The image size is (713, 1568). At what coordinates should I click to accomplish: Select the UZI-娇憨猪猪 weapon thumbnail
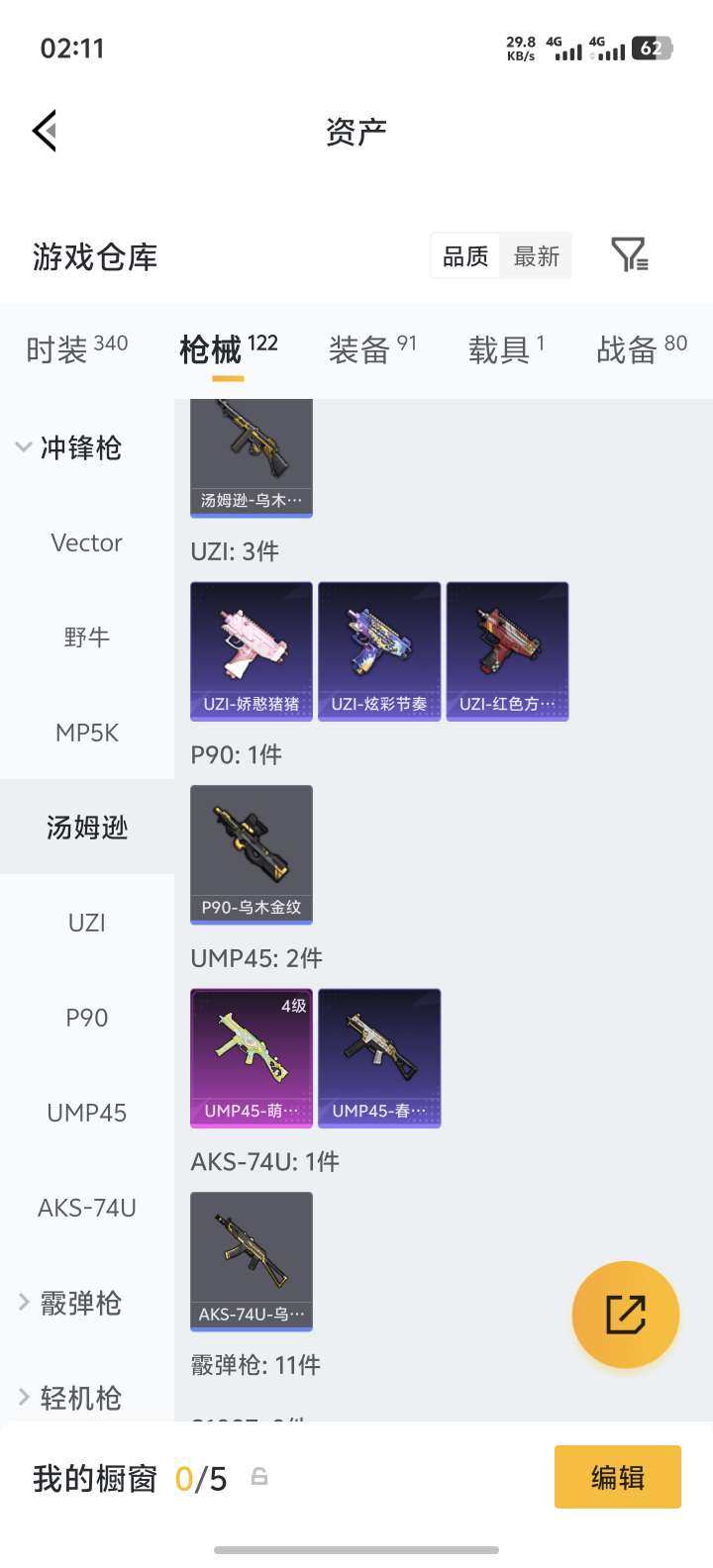pos(251,650)
